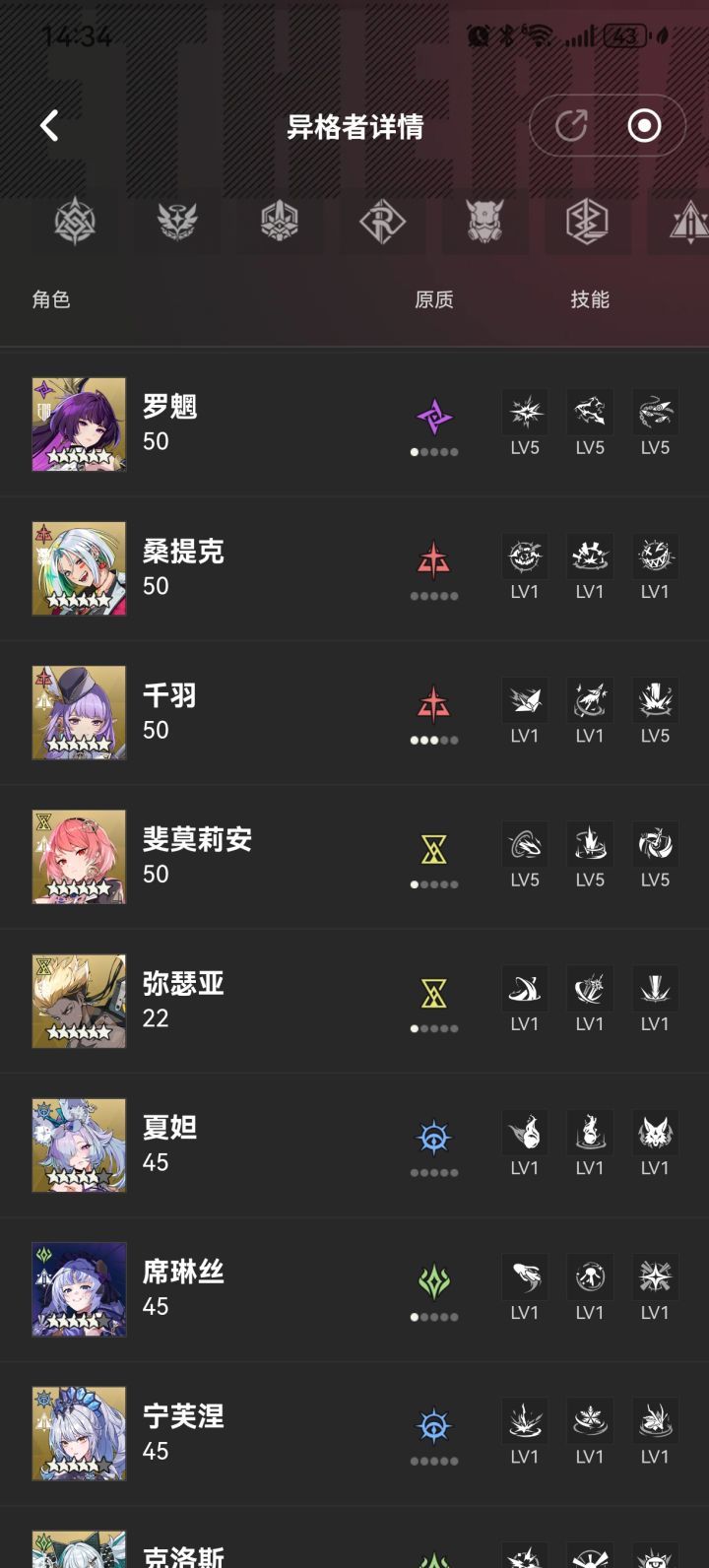709x1568 pixels.
Task: Tap 斐莫莉安's portrait thumbnail
Action: [78, 857]
